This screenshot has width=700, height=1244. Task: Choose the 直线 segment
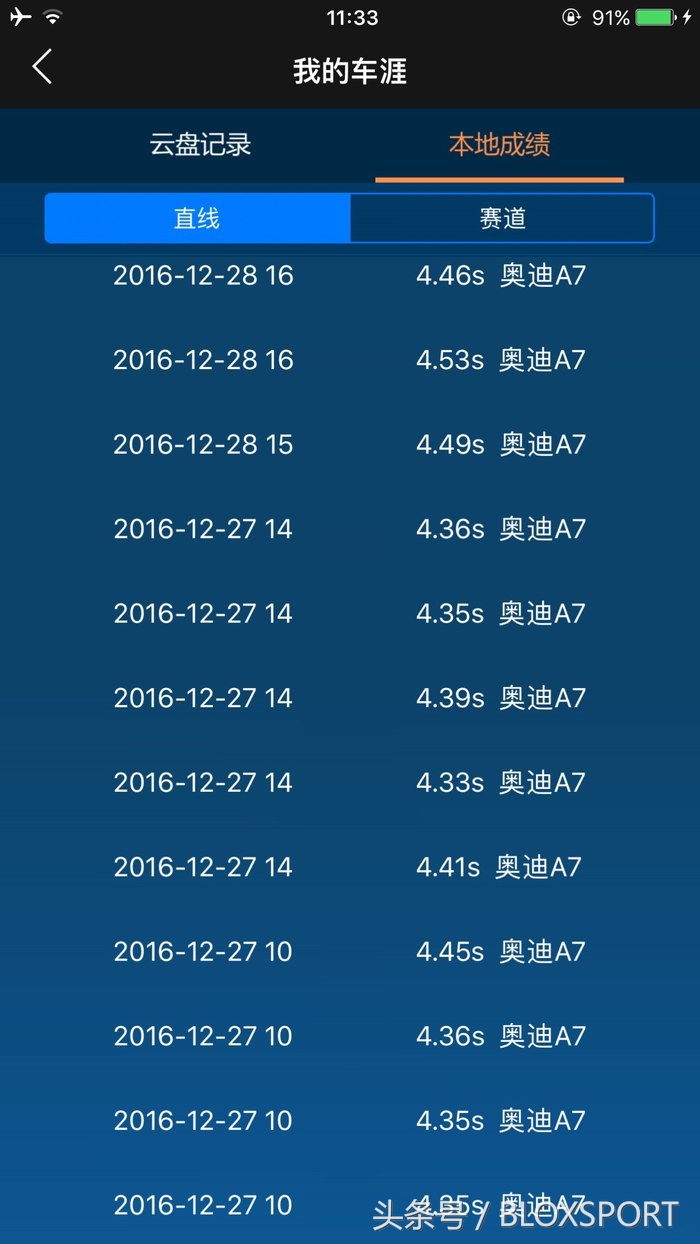coord(197,218)
